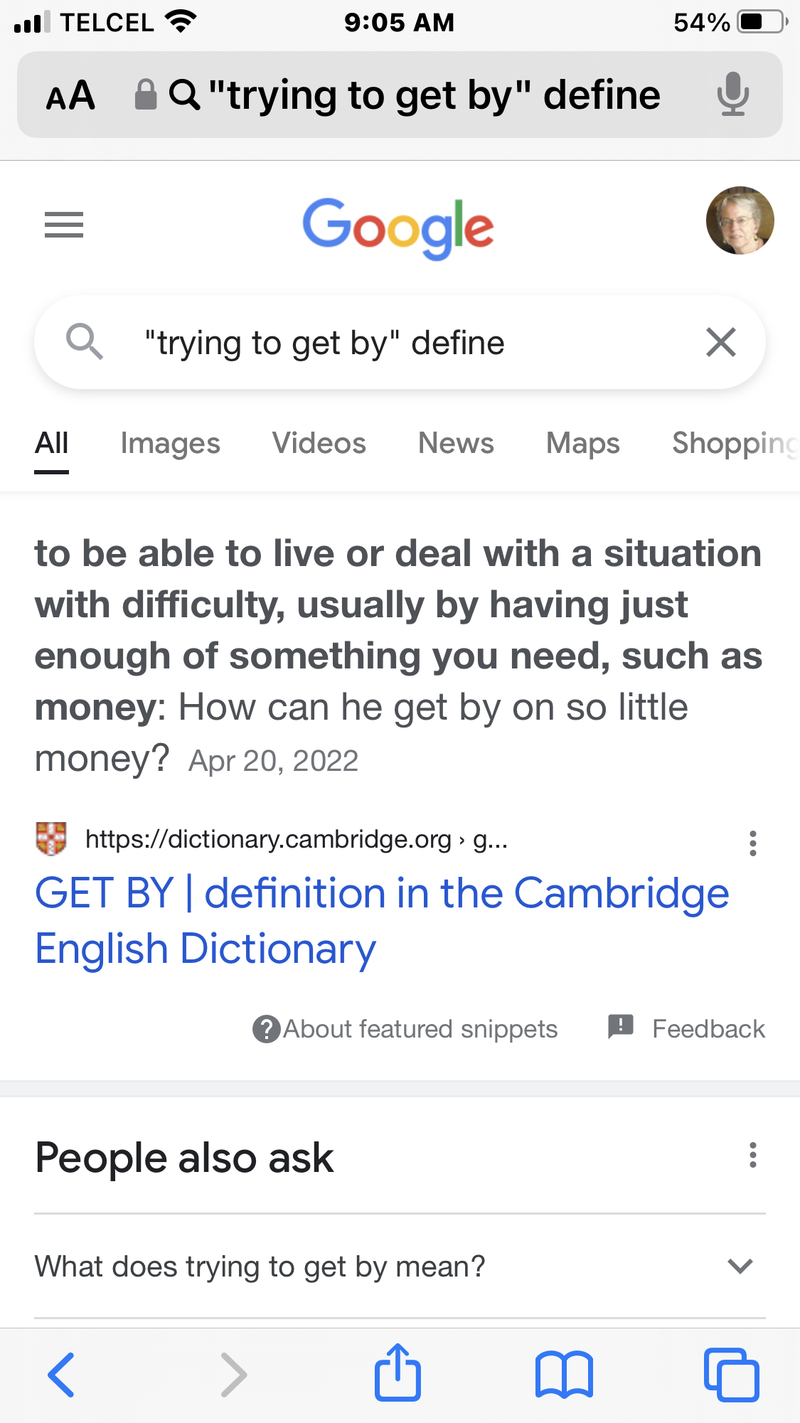The image size is (800, 1423).
Task: Start voice search with the microphone
Action: (733, 96)
